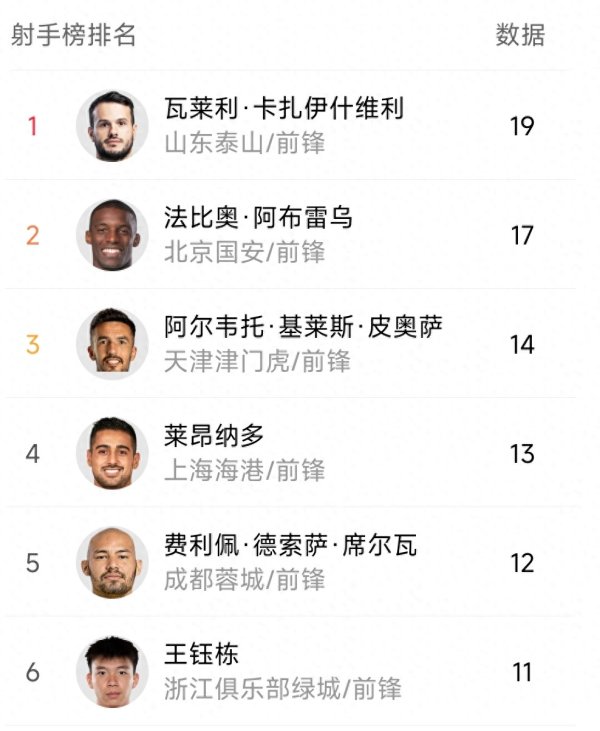View 阿尔韦托·基莱斯·皮奥萨 player details
Screen dimensions: 600x731
coord(303,327)
